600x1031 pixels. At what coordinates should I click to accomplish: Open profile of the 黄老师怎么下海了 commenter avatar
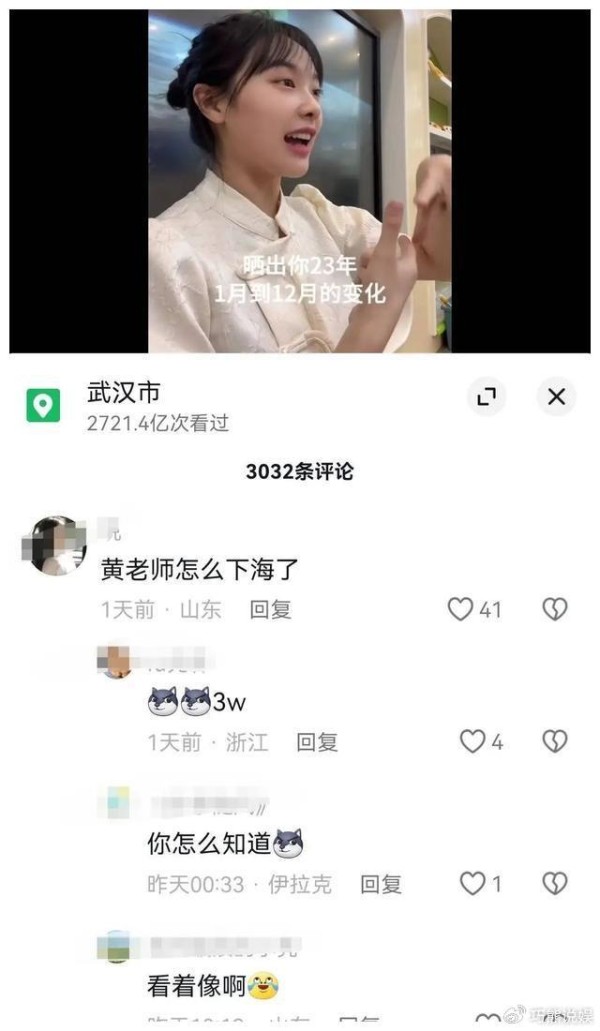click(x=54, y=546)
